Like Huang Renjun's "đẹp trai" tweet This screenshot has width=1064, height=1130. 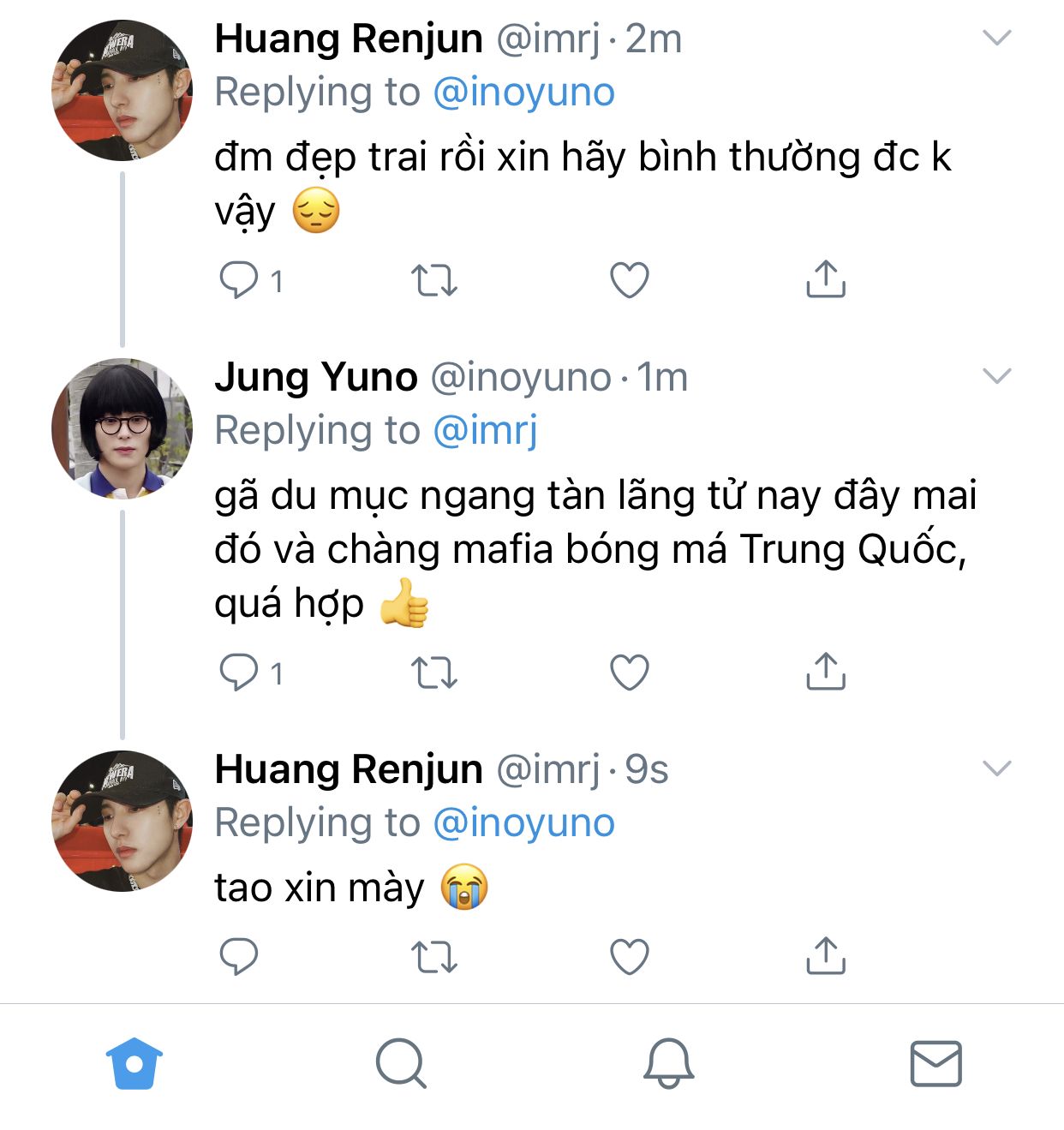[x=630, y=280]
